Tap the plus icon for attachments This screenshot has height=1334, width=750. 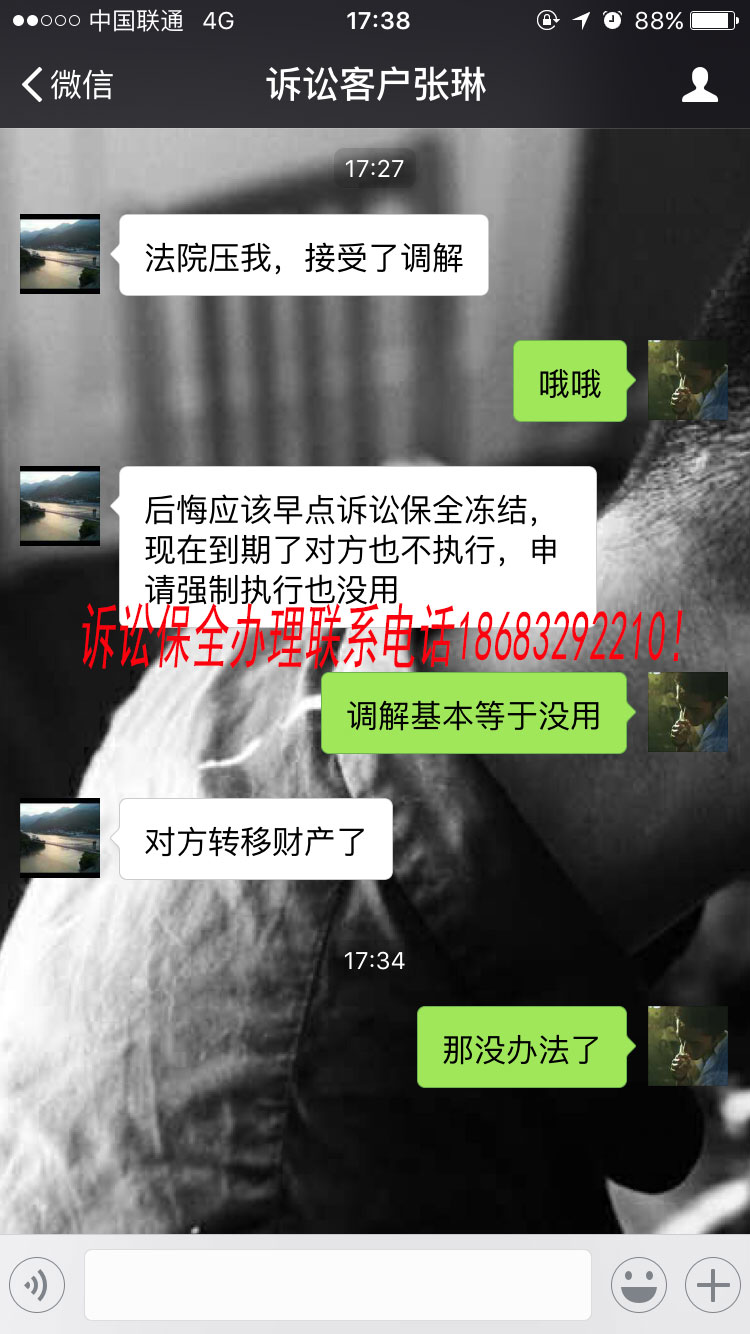coord(711,1284)
